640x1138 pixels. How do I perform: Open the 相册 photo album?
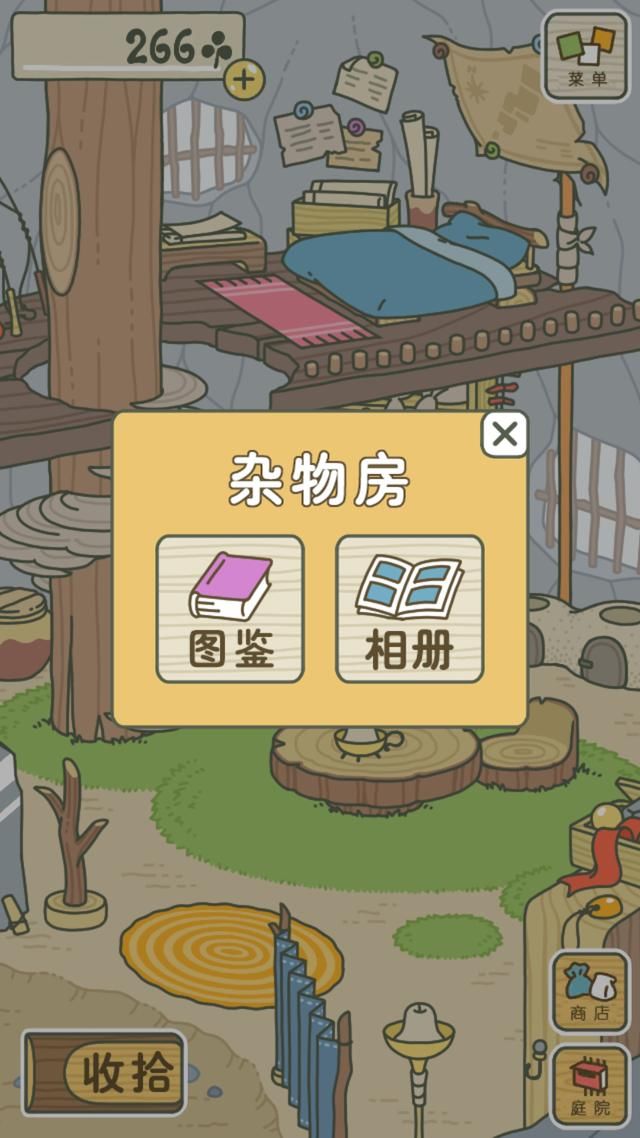(409, 609)
